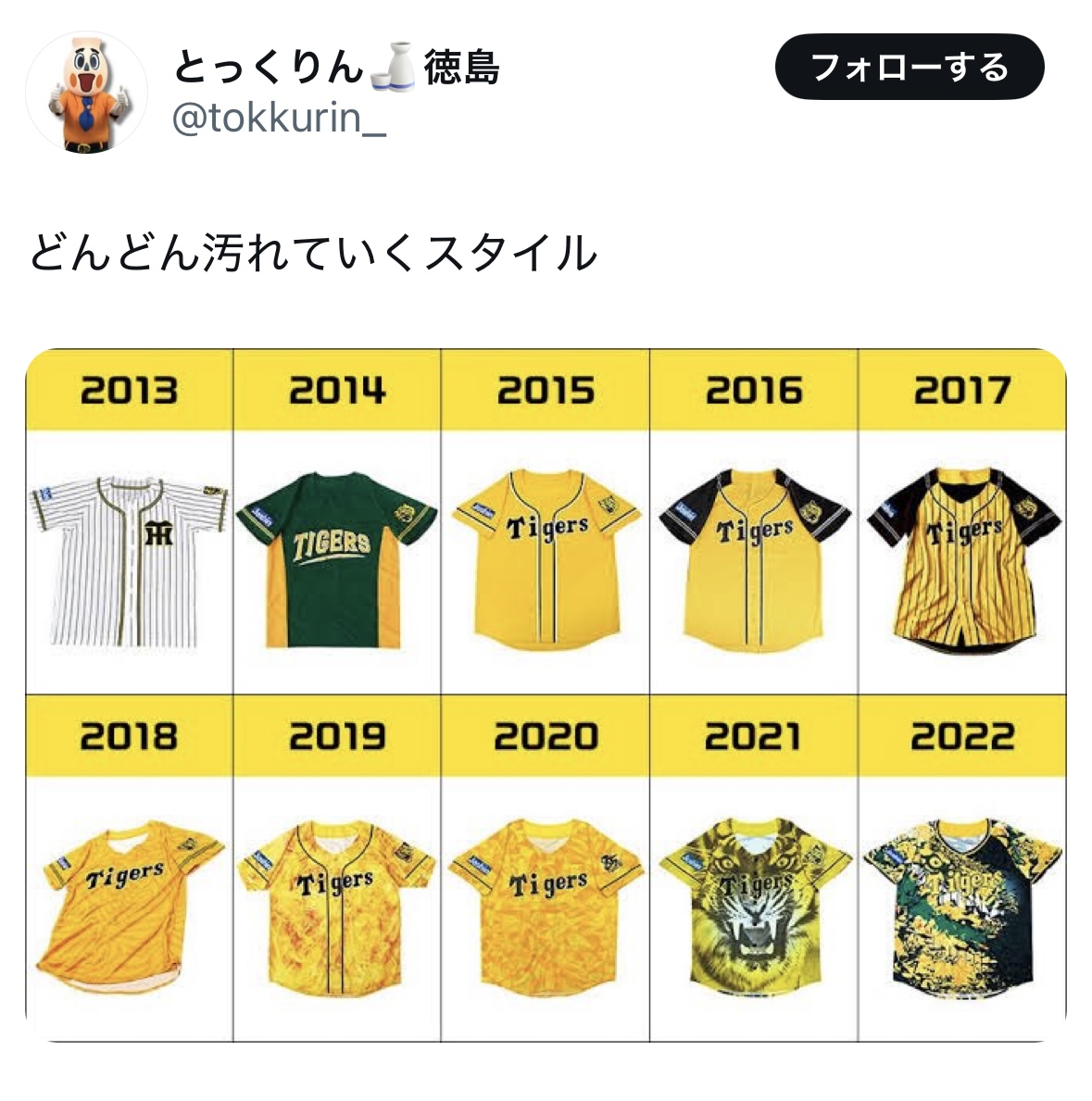Open the Tigers jersey image in the tweet

click(x=546, y=694)
